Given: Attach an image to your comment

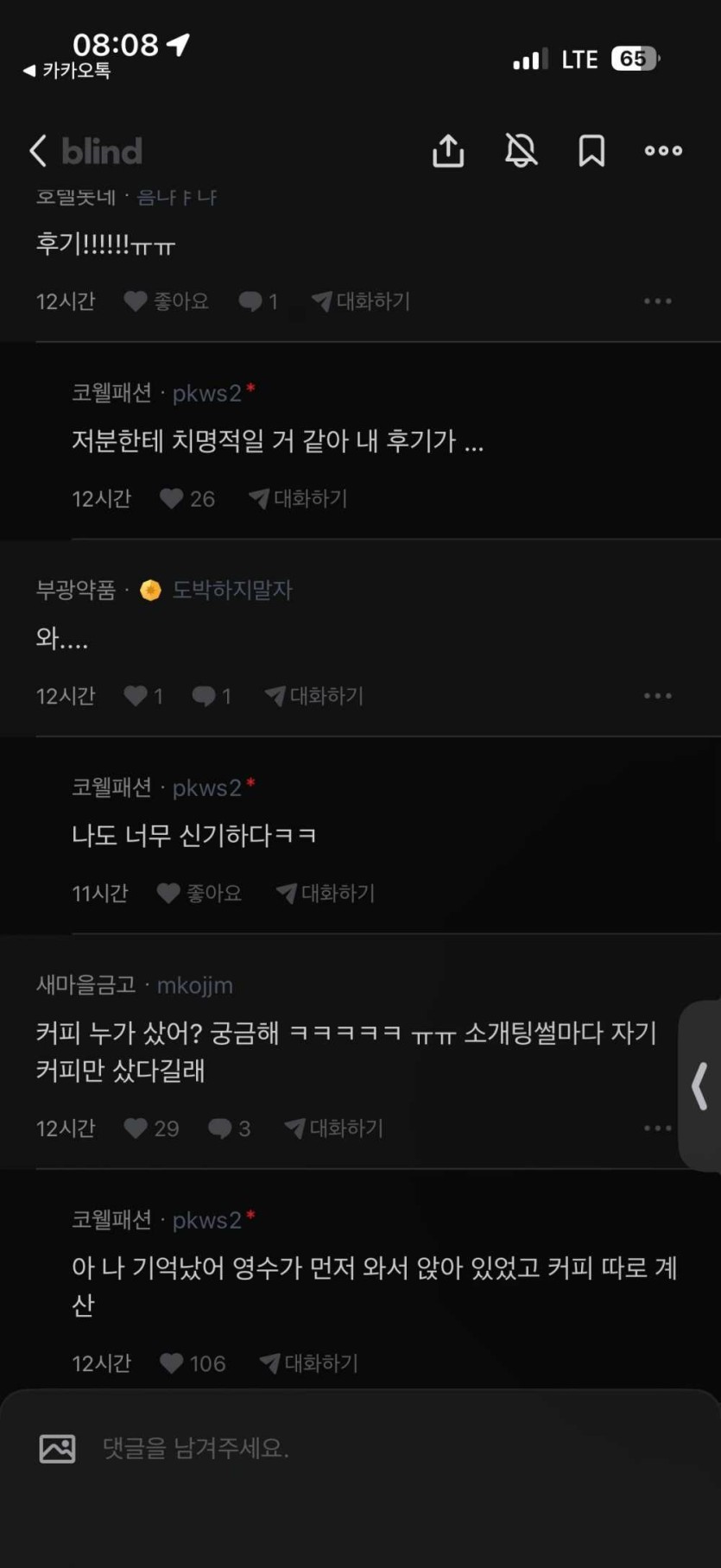Looking at the screenshot, I should [x=58, y=1448].
